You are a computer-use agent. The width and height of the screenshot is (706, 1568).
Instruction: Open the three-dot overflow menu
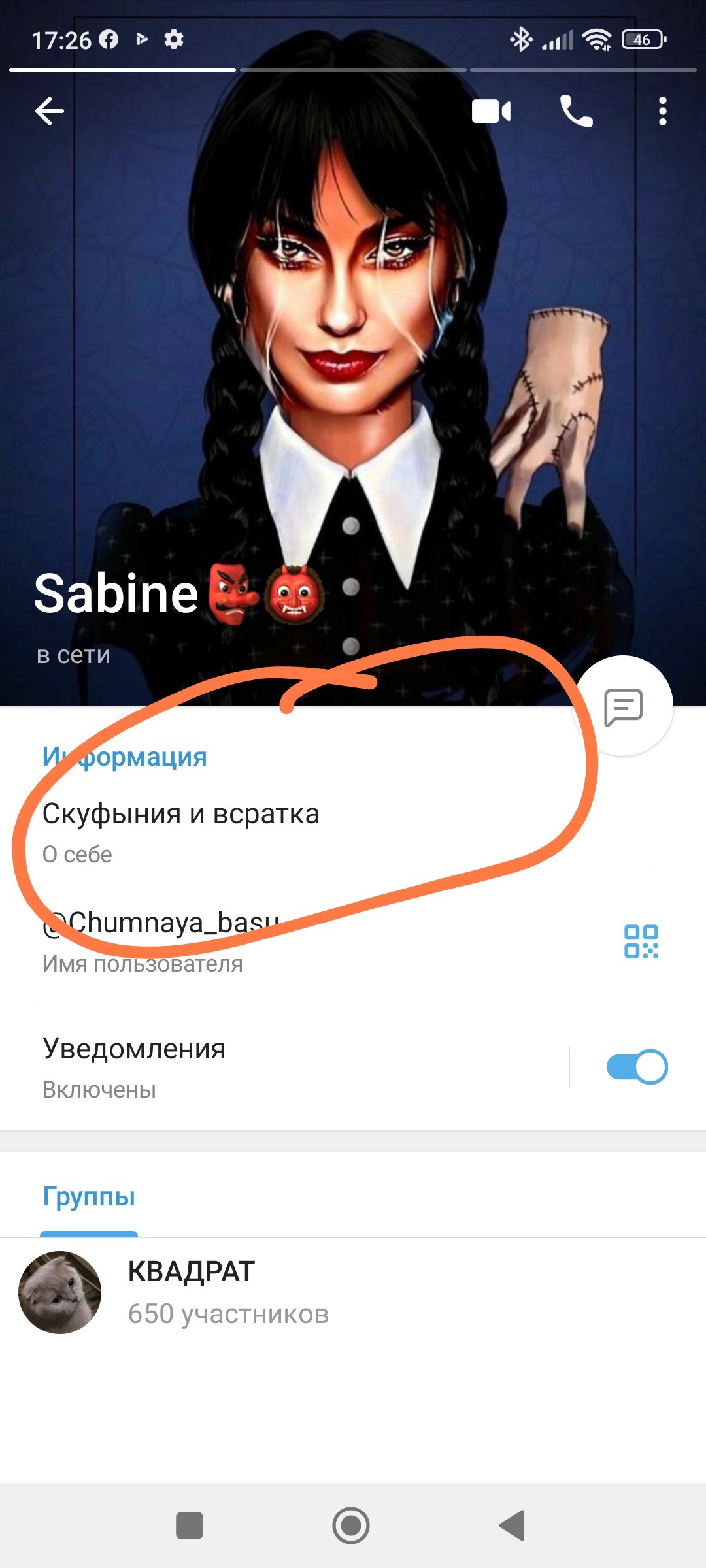pos(662,111)
